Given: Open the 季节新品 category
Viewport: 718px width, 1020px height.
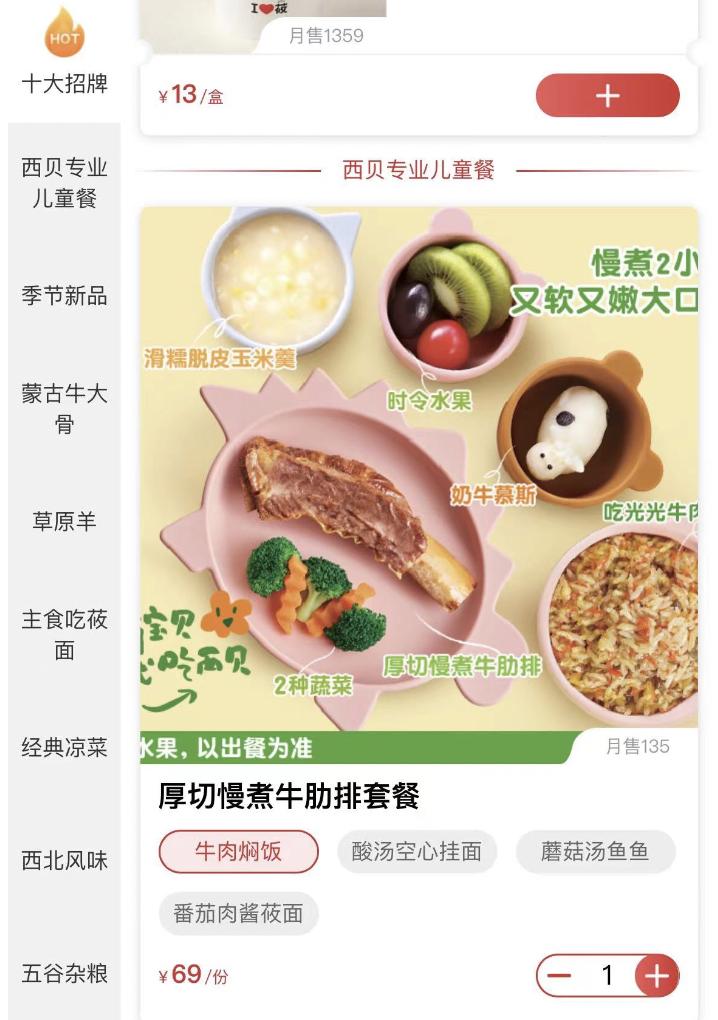Looking at the screenshot, I should click(64, 296).
